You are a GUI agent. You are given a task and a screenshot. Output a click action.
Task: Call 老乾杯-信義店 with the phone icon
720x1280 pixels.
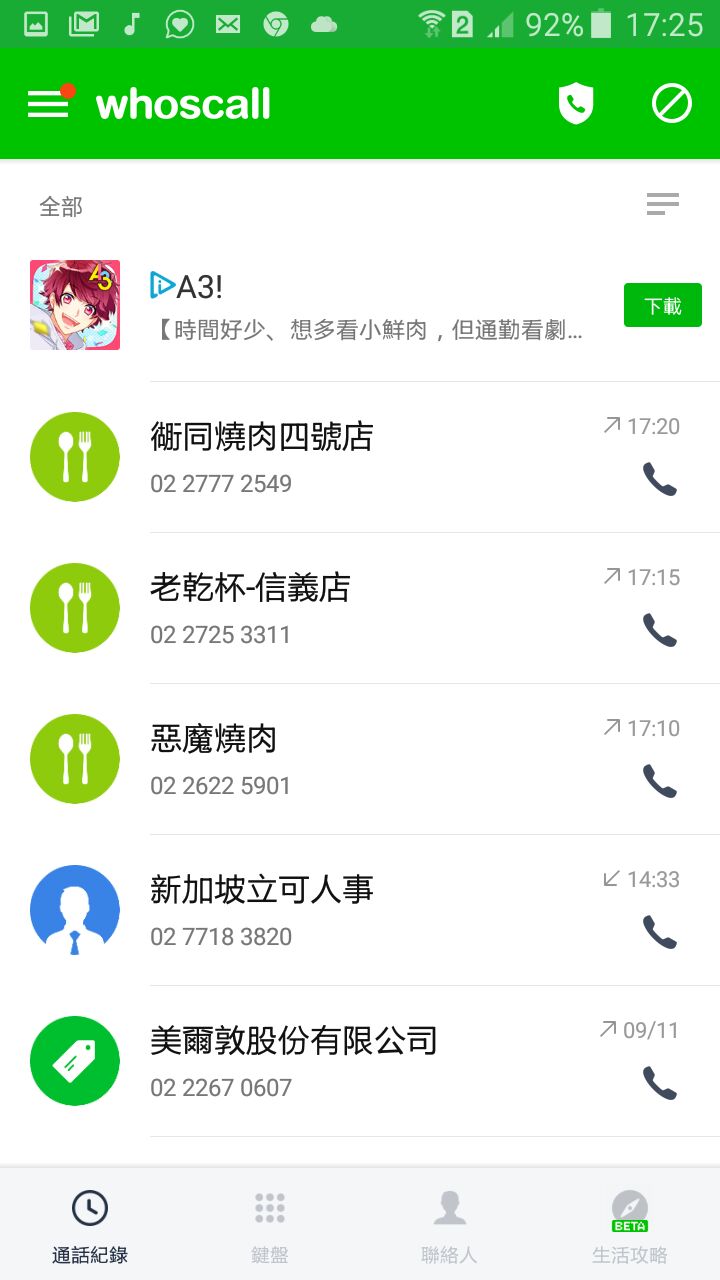pos(659,631)
